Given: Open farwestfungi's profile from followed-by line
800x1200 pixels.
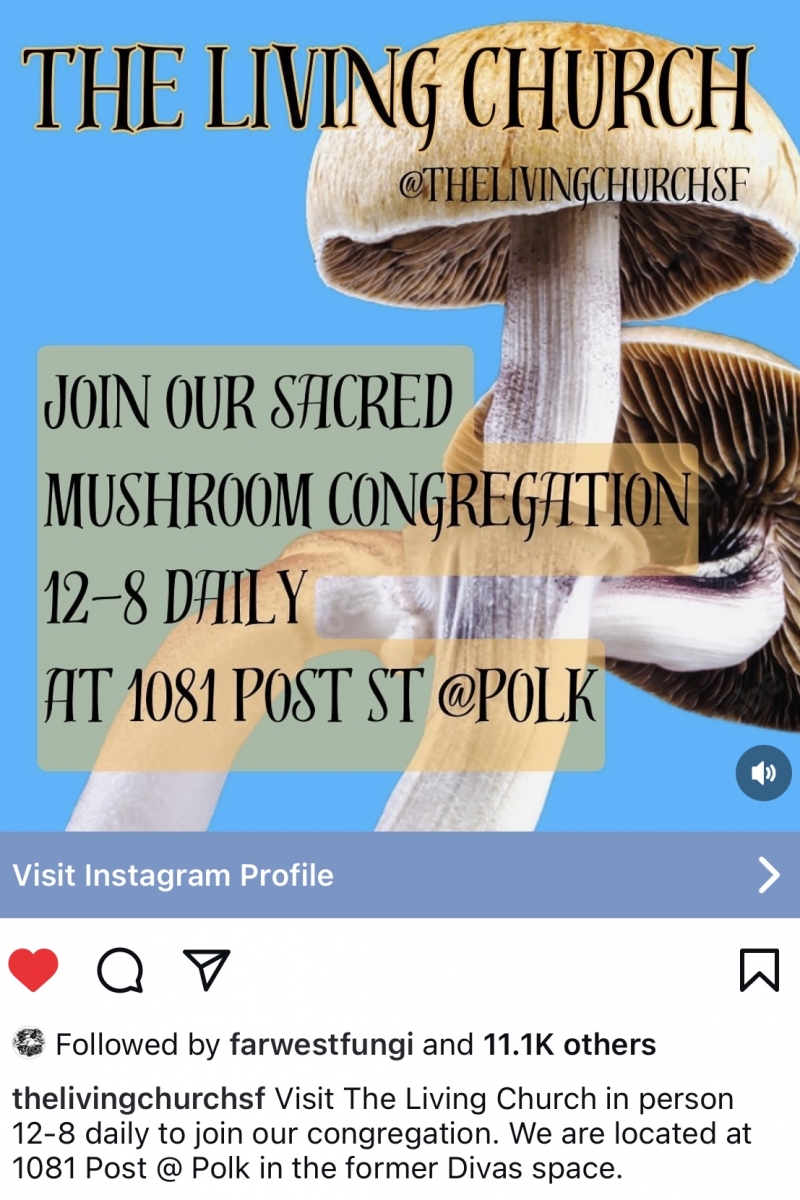Looking at the screenshot, I should [x=321, y=1045].
